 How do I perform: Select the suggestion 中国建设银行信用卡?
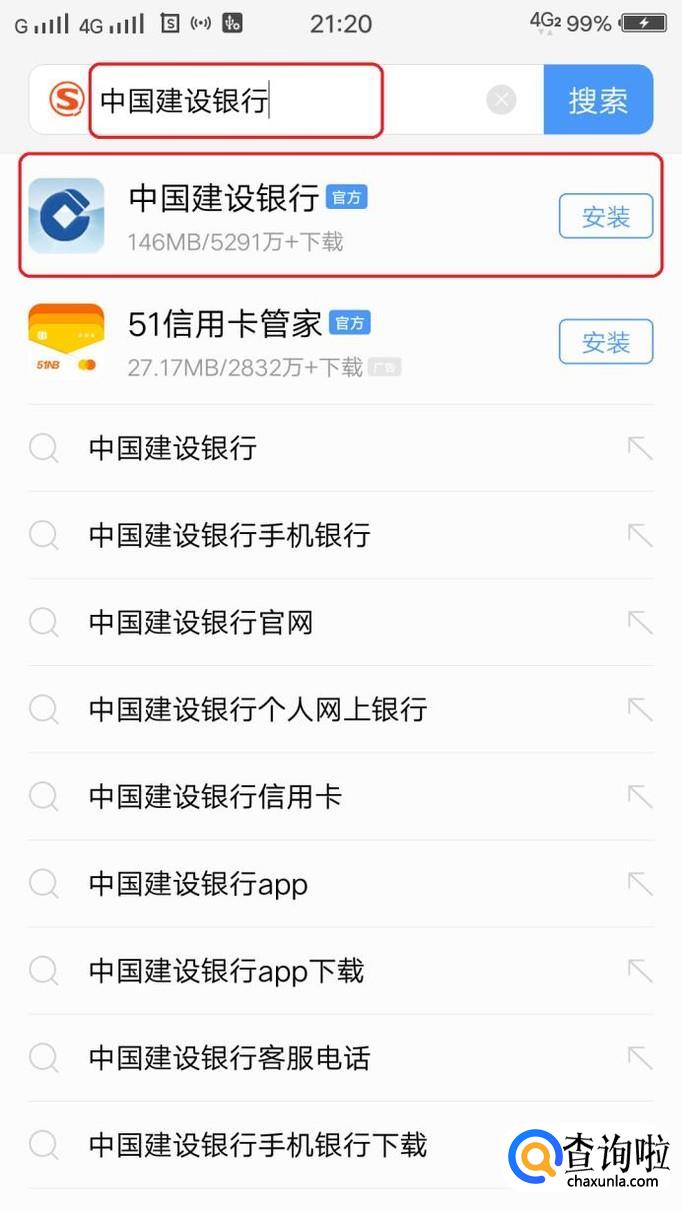click(x=215, y=796)
